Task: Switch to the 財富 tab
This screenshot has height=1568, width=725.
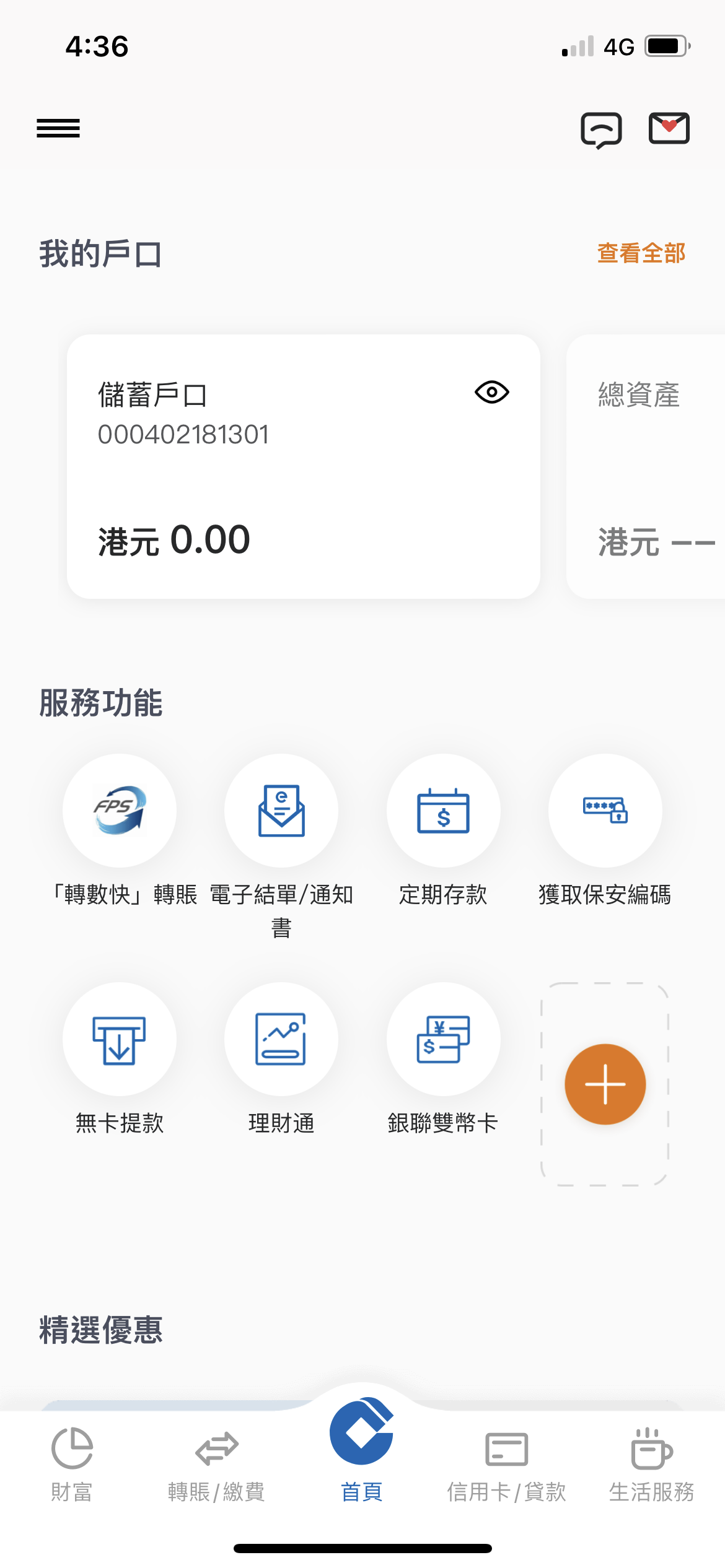Action: tap(72, 1465)
